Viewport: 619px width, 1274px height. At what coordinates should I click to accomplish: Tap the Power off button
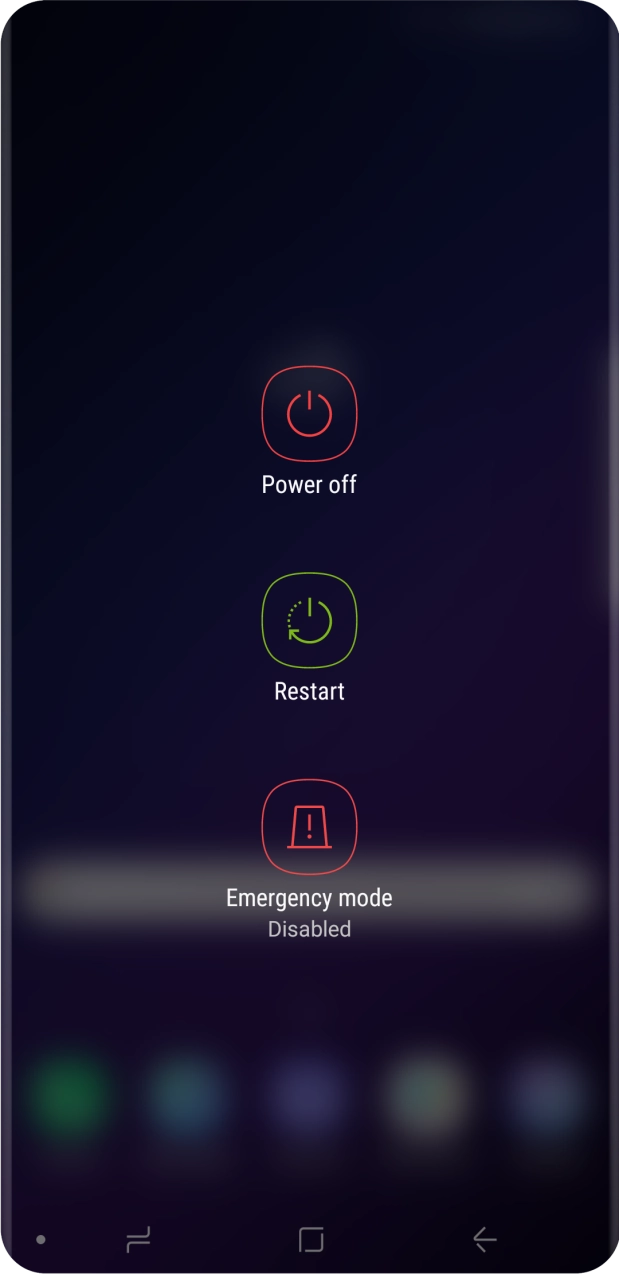pyautogui.click(x=309, y=415)
